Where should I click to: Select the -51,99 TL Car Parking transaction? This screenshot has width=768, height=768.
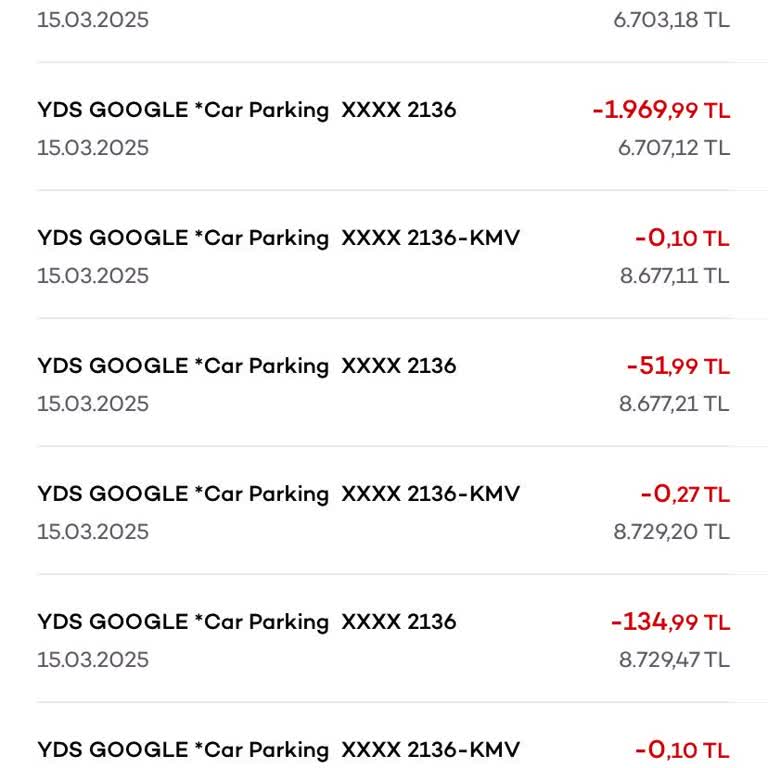tap(383, 383)
